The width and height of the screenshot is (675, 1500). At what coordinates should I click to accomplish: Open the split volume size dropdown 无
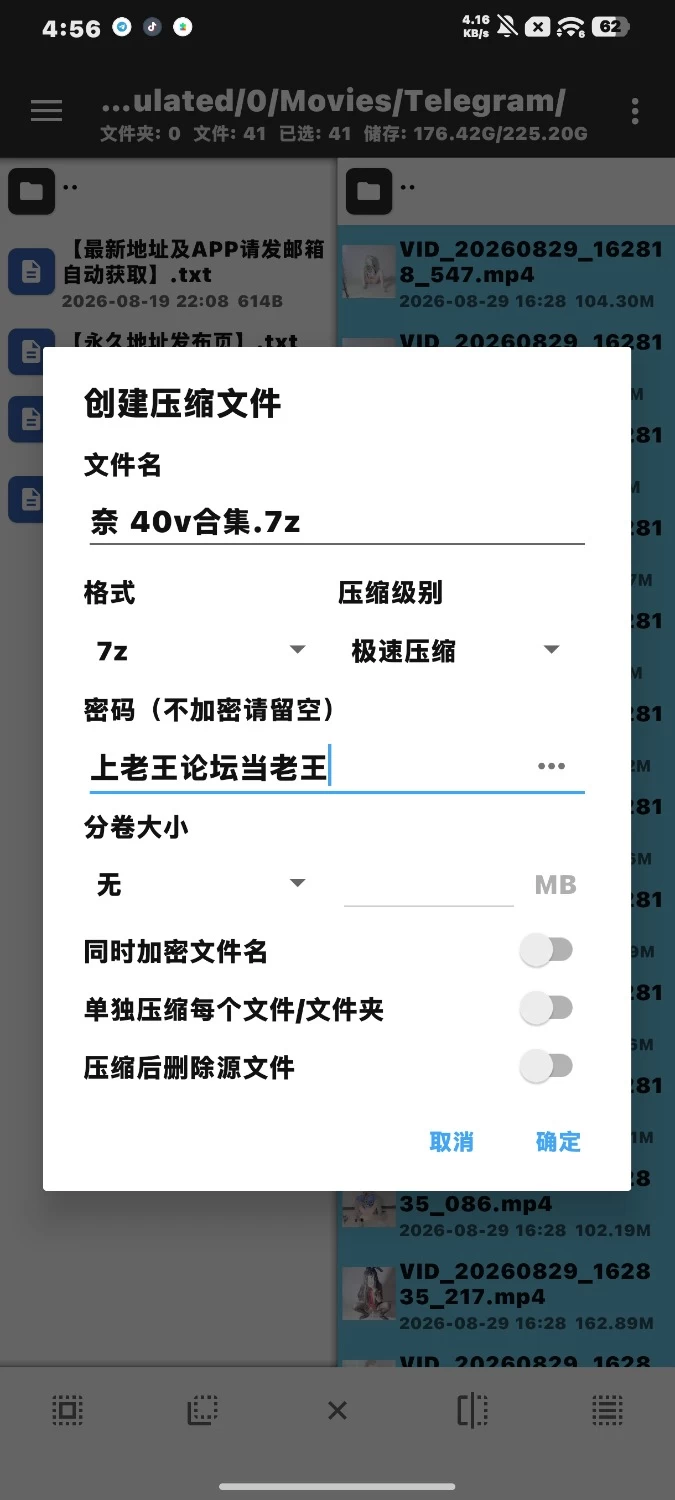coord(198,884)
